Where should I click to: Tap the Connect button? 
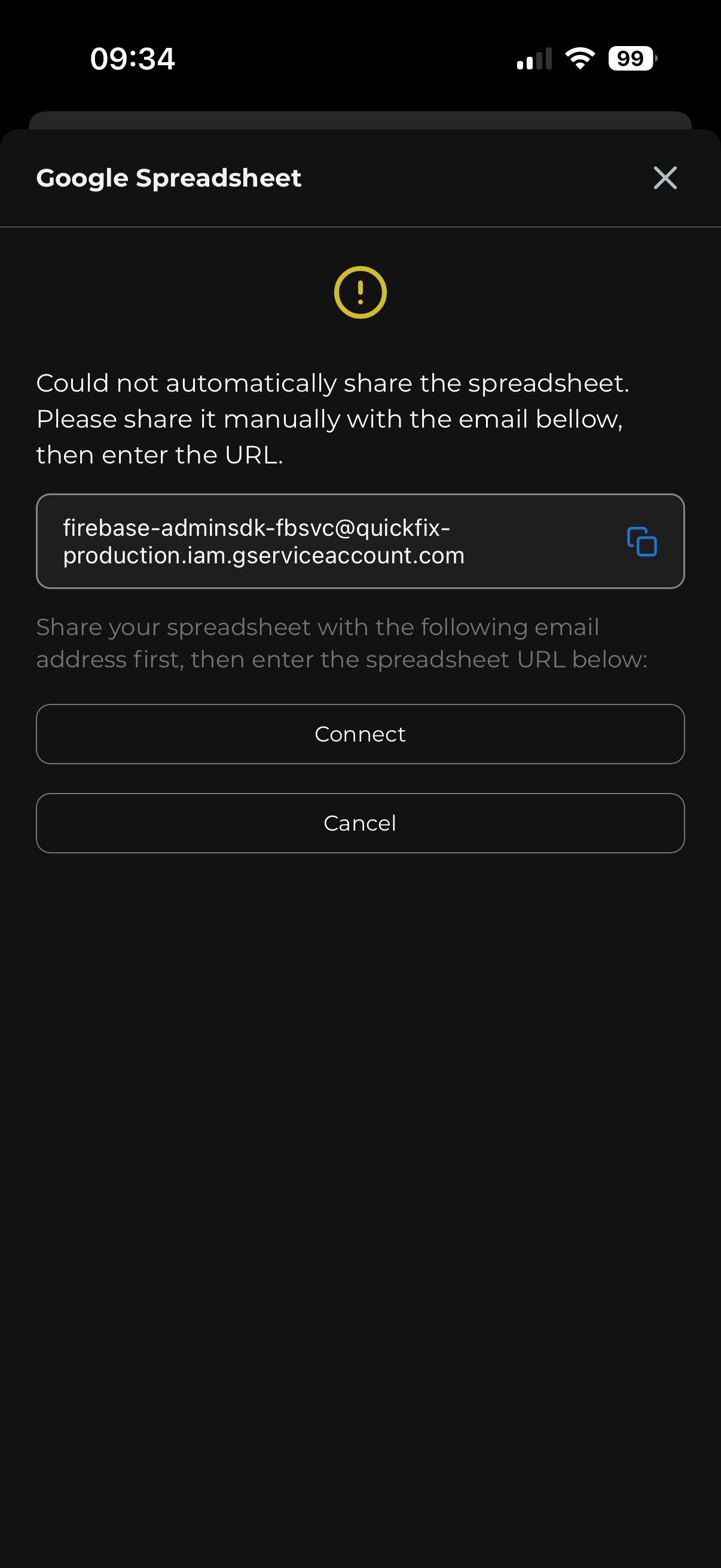360,734
